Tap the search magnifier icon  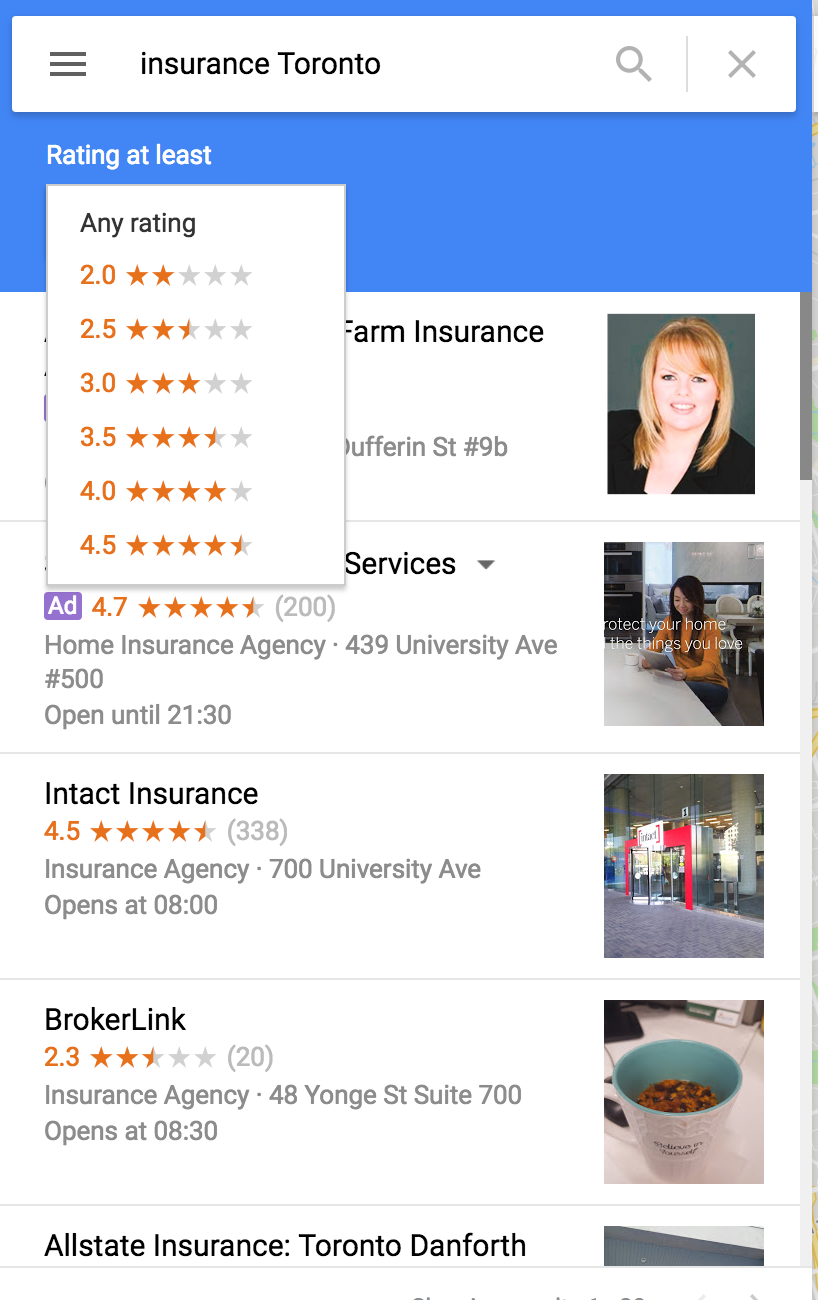point(633,65)
